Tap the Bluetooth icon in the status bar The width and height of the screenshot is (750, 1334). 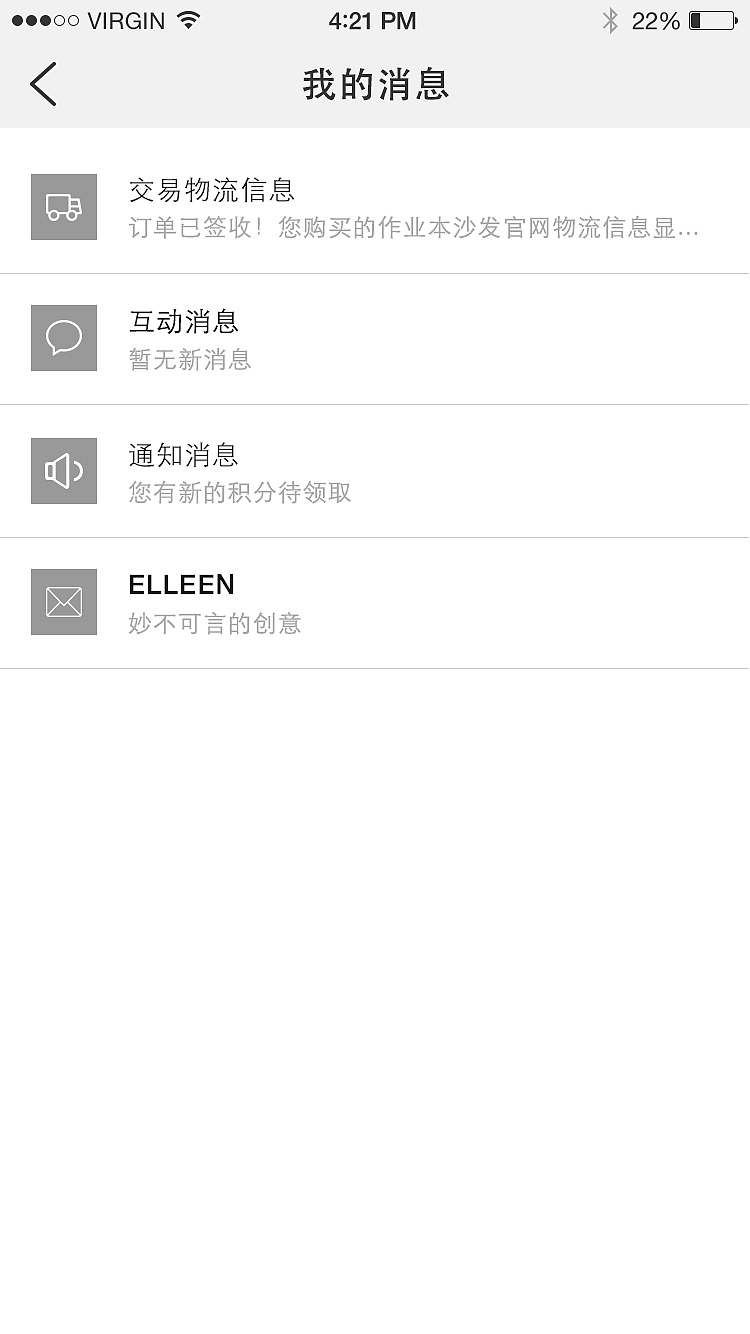(x=612, y=20)
